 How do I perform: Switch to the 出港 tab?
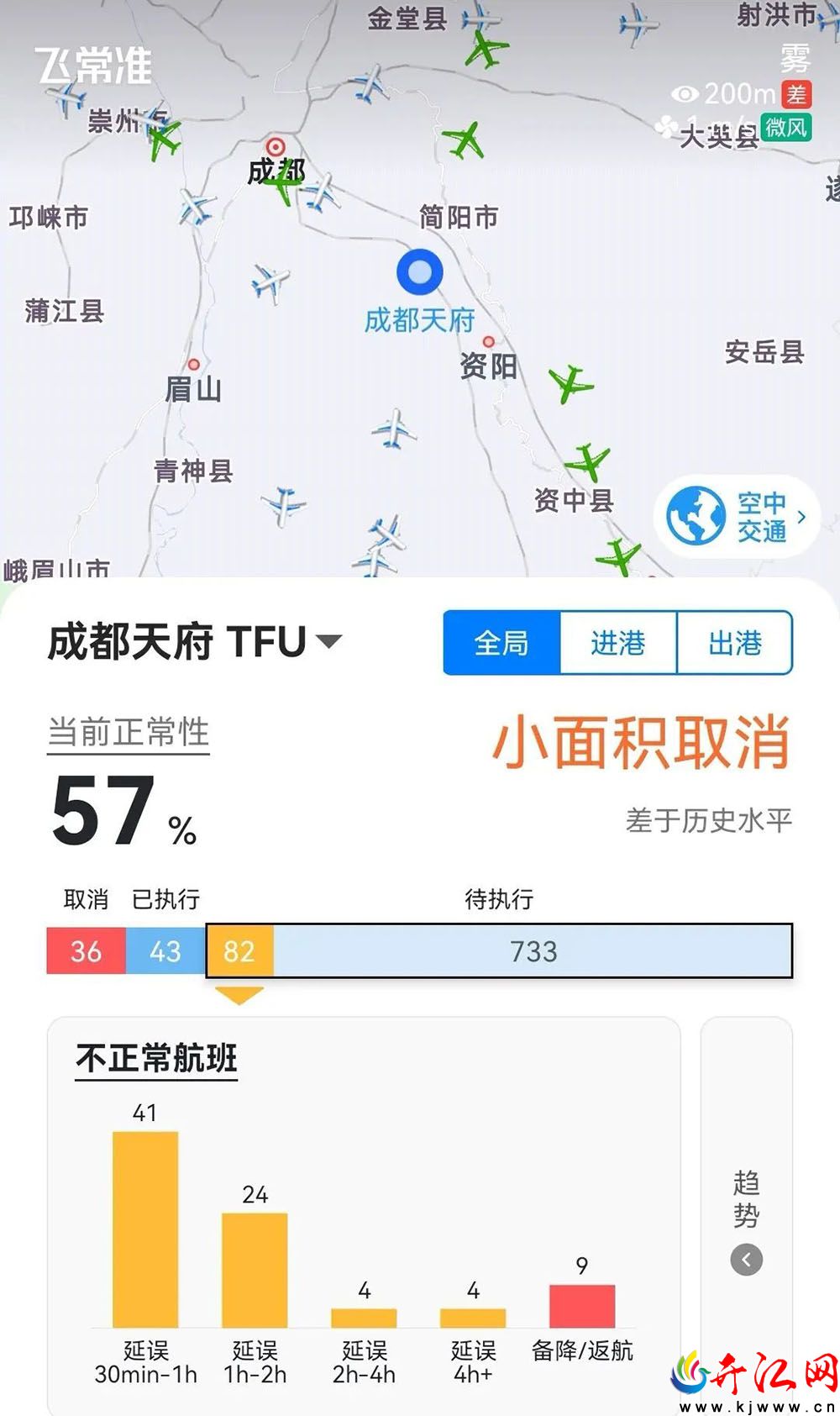point(735,643)
